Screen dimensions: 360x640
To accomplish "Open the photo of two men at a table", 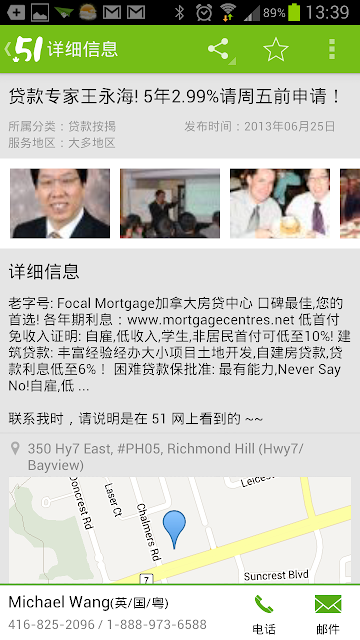I will click(x=280, y=203).
